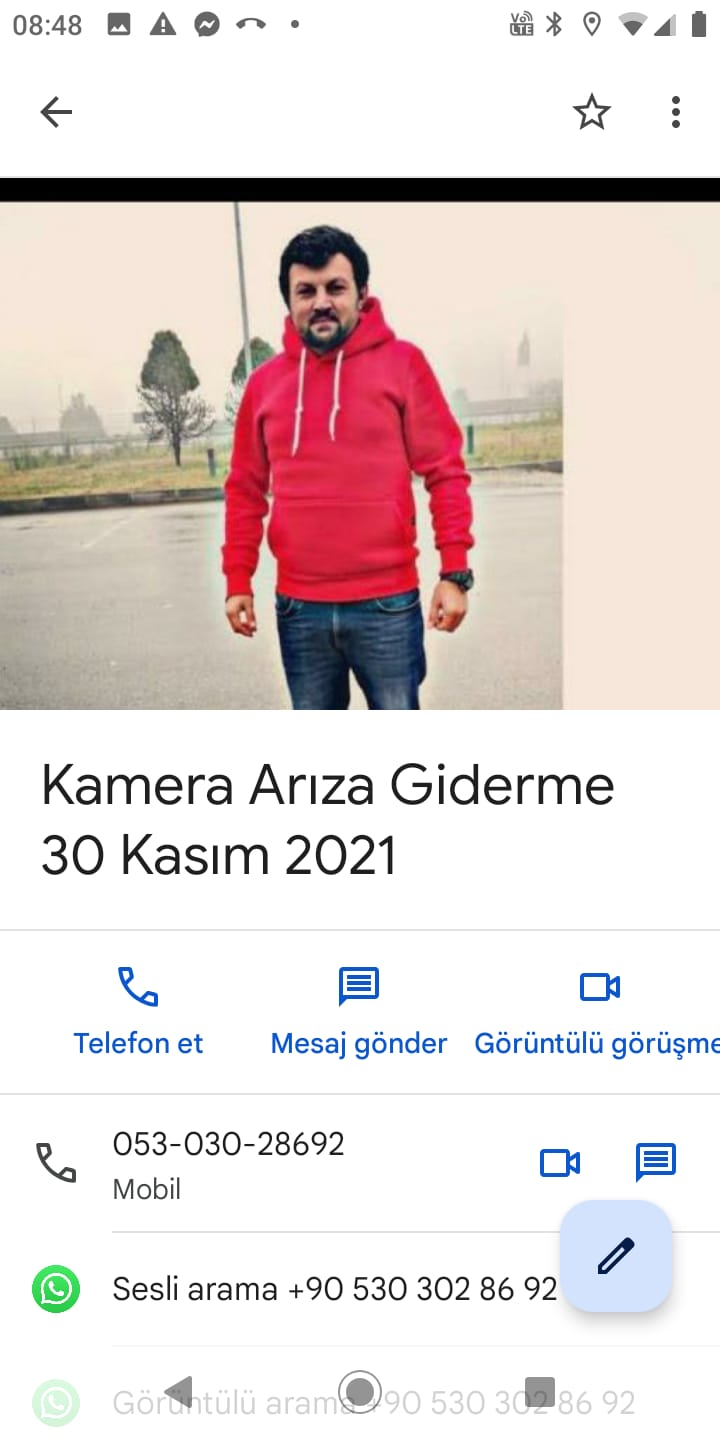Tap the message icon beside the mobile number
720x1440 pixels.
point(656,1162)
